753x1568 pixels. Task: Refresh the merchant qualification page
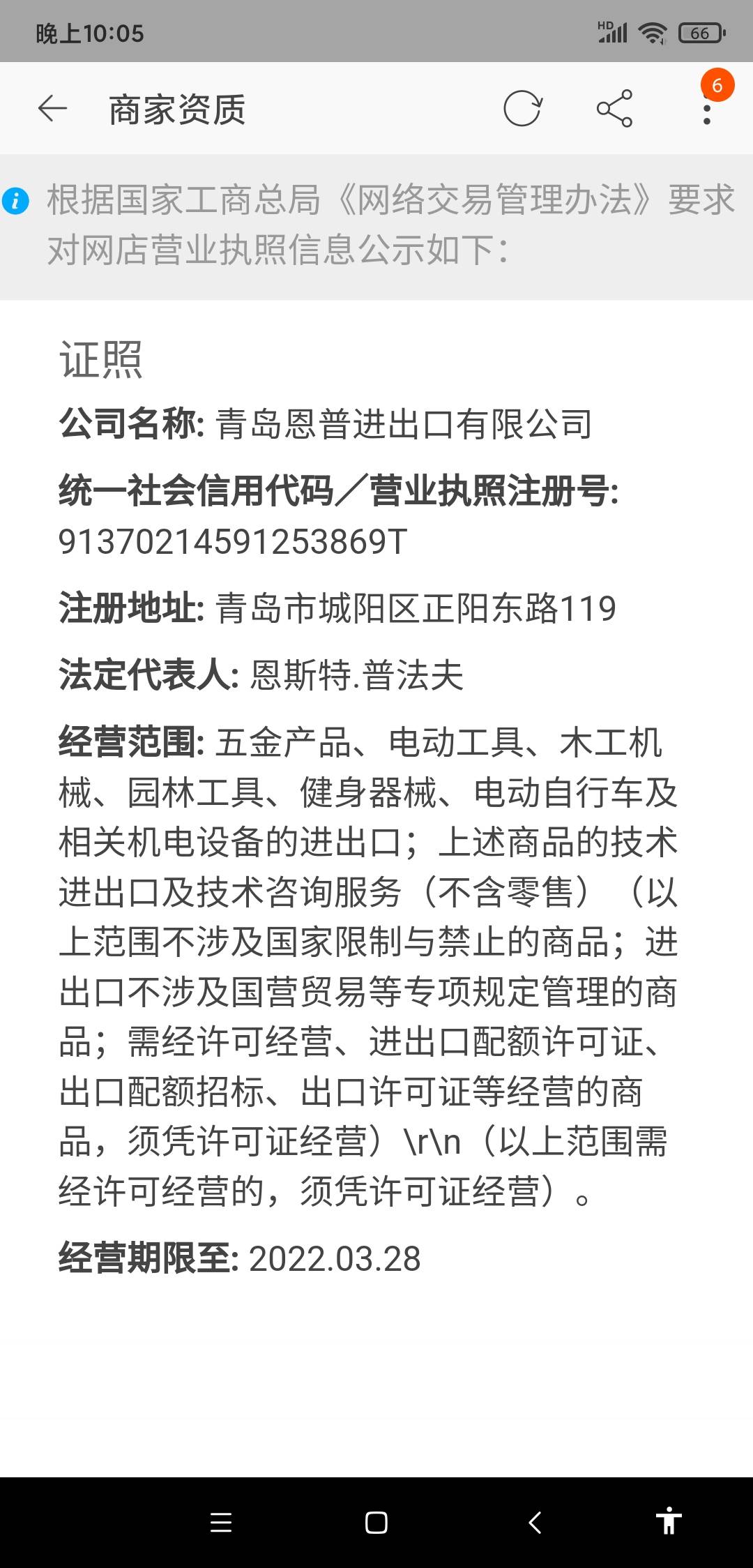click(522, 109)
